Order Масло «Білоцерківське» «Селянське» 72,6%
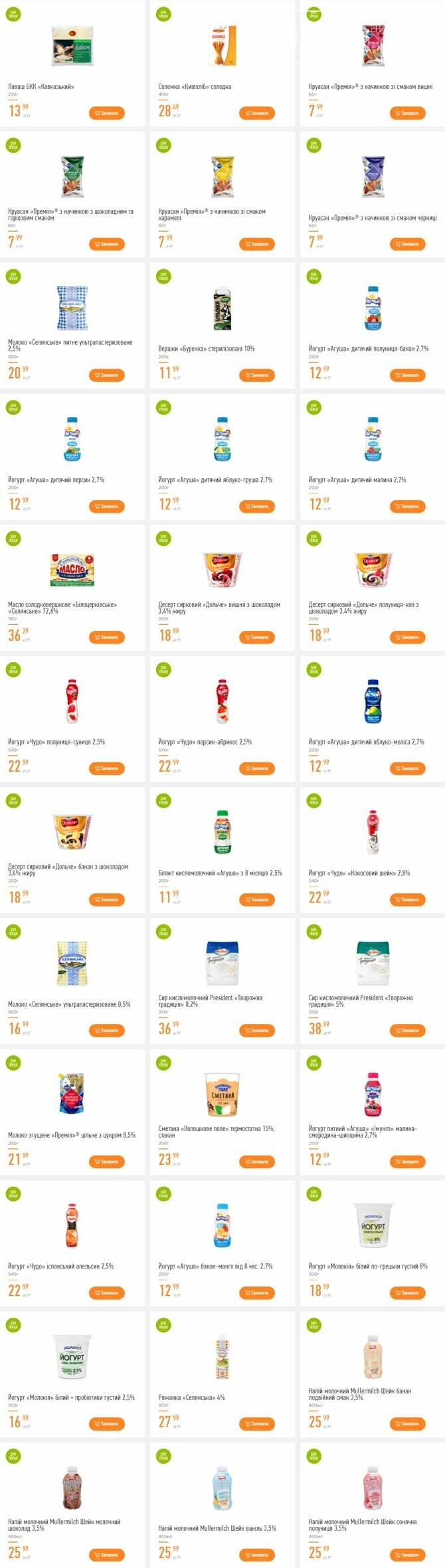This screenshot has width=445, height=1568. [106, 637]
